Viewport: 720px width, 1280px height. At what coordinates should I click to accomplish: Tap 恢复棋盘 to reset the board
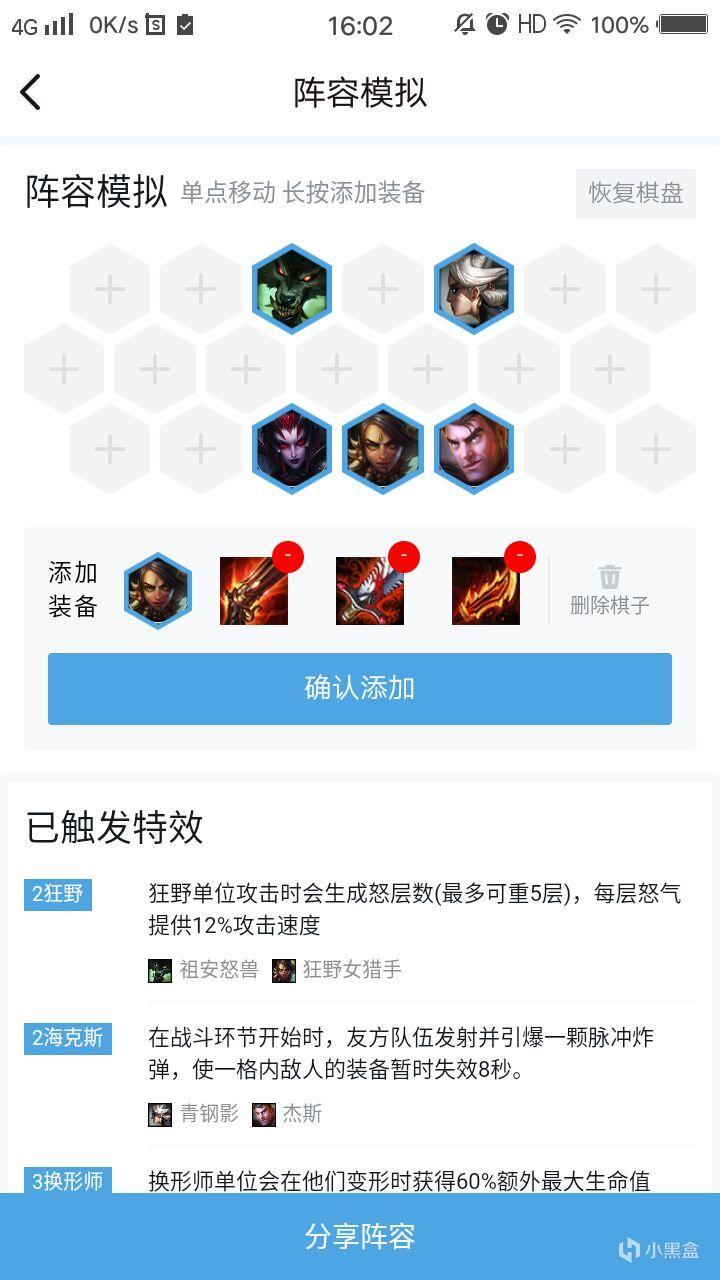[635, 193]
